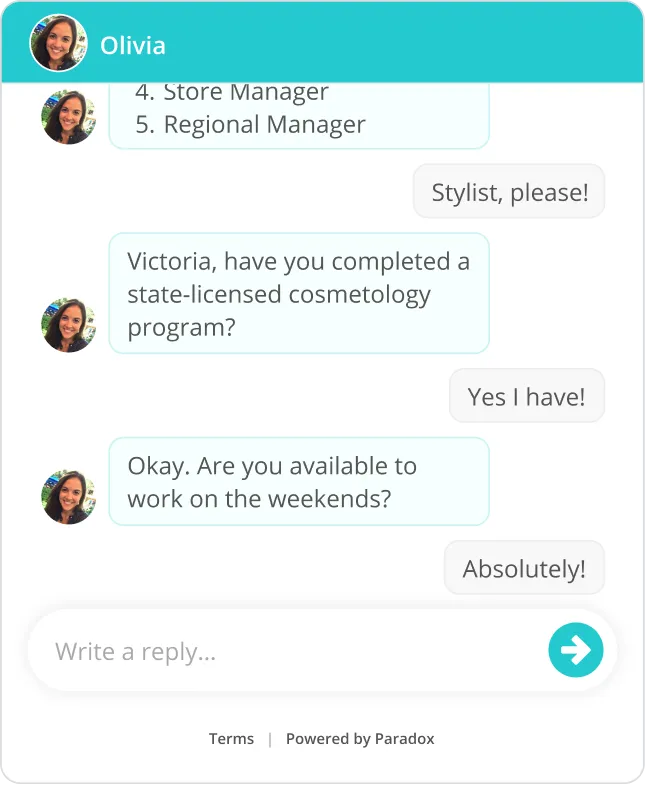Open the Powered by Paradox link
Image resolution: width=645 pixels, height=785 pixels.
(x=360, y=739)
